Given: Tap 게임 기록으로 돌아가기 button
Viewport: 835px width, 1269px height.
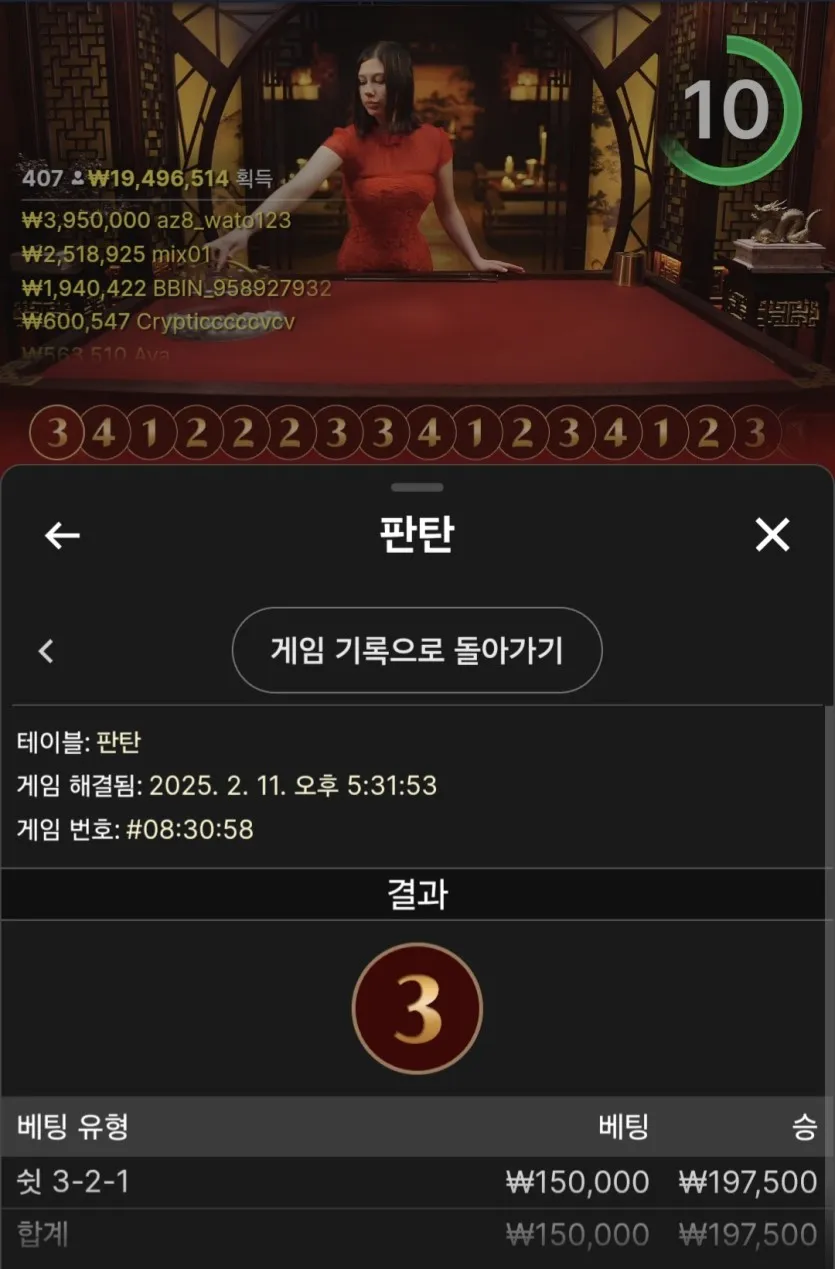Looking at the screenshot, I should tap(417, 651).
